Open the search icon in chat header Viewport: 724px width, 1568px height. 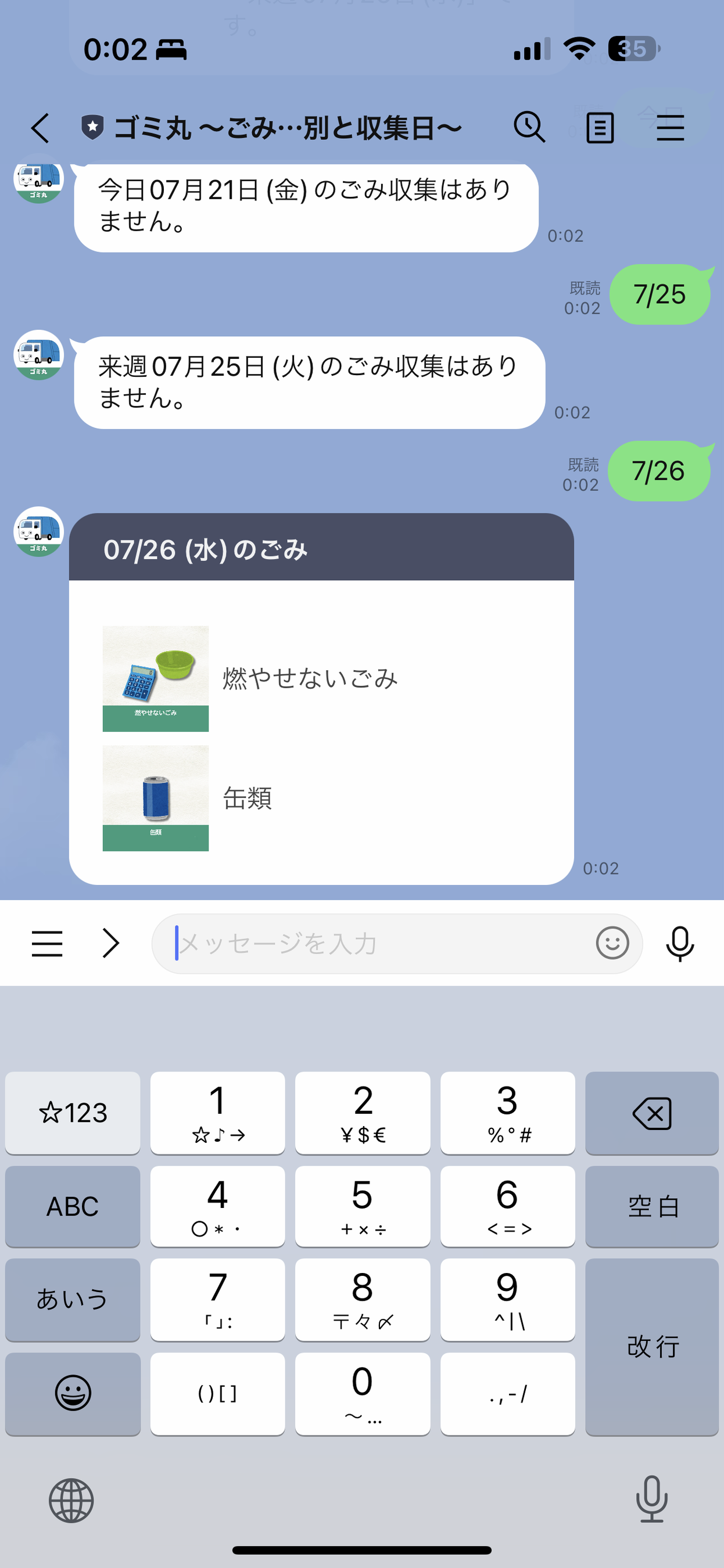529,127
